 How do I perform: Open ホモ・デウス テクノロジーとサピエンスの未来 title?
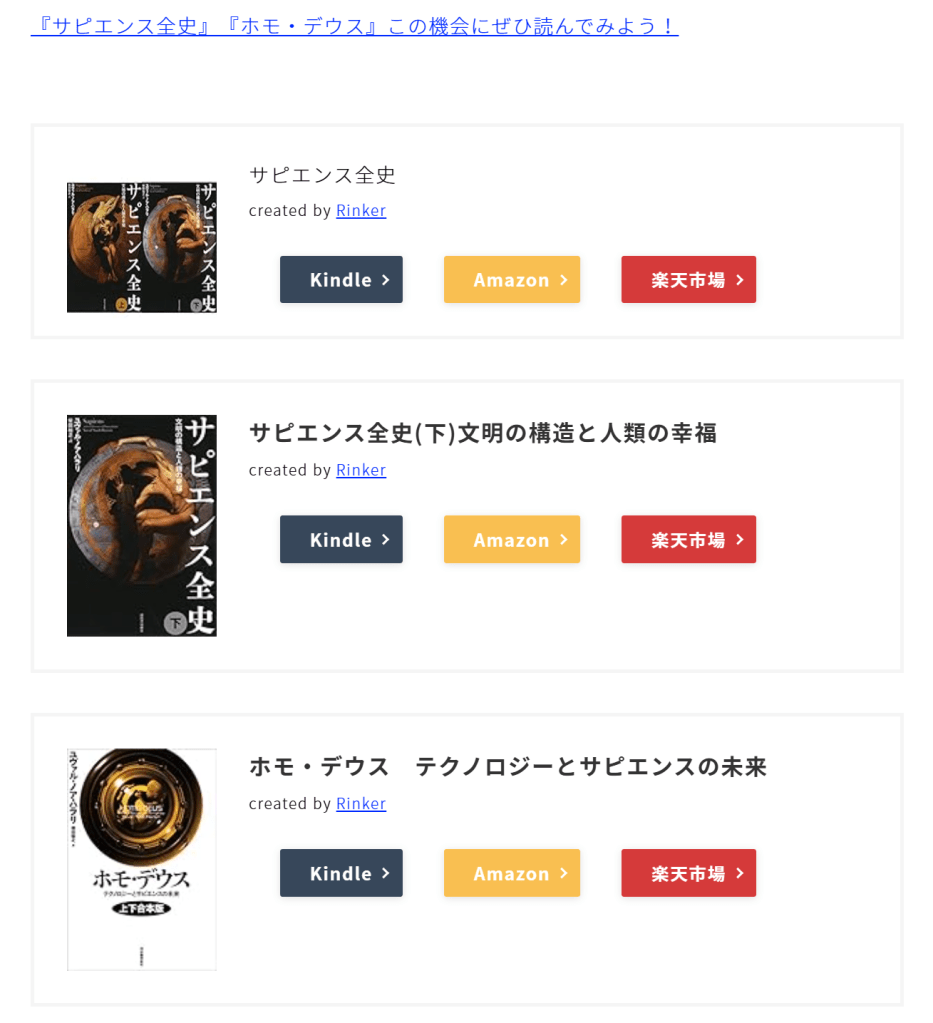point(508,767)
